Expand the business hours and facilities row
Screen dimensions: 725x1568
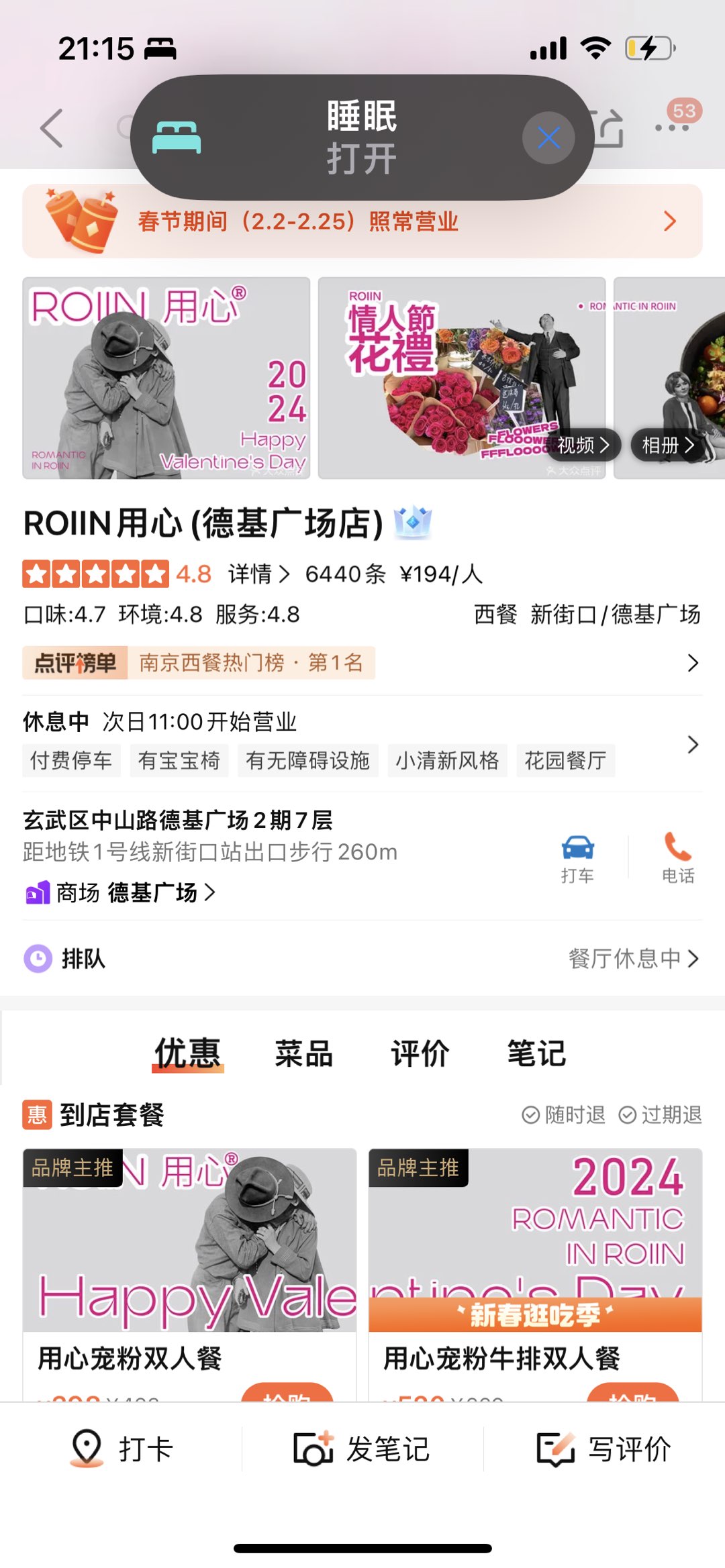coord(692,744)
